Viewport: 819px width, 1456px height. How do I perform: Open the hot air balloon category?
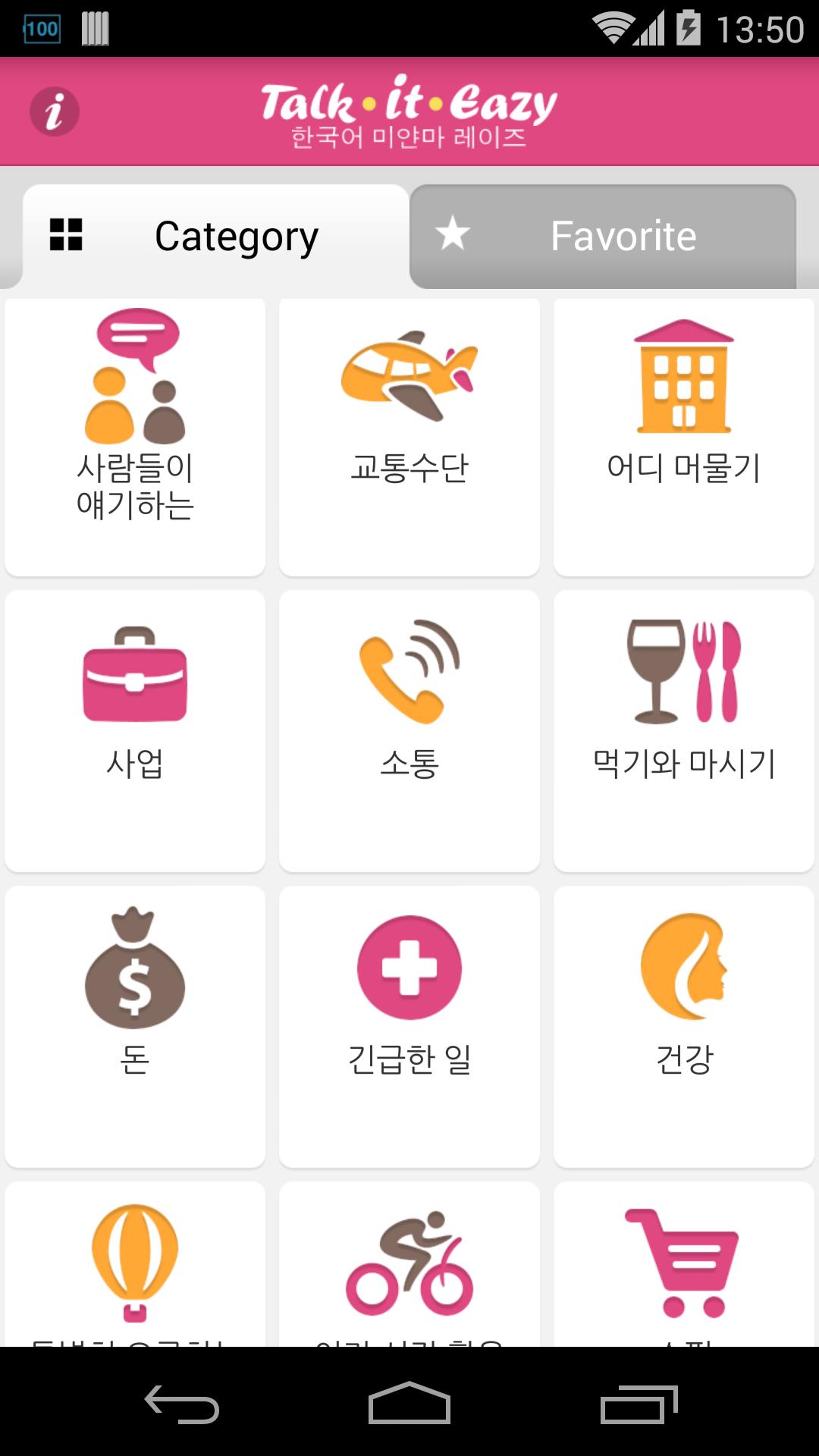click(x=135, y=1264)
